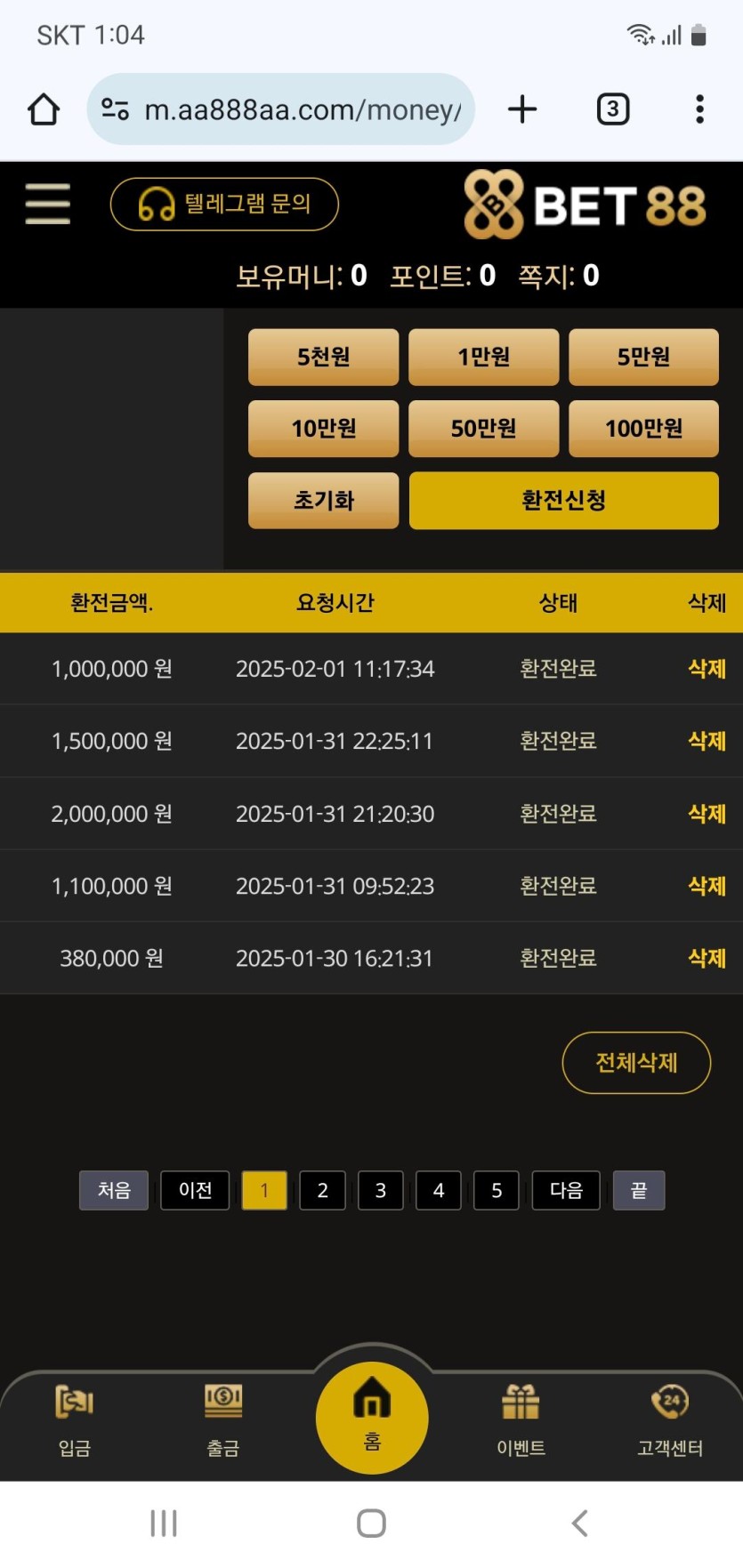Image resolution: width=743 pixels, height=1568 pixels.
Task: Tap 전체삭제 to clear all records
Action: click(636, 1062)
